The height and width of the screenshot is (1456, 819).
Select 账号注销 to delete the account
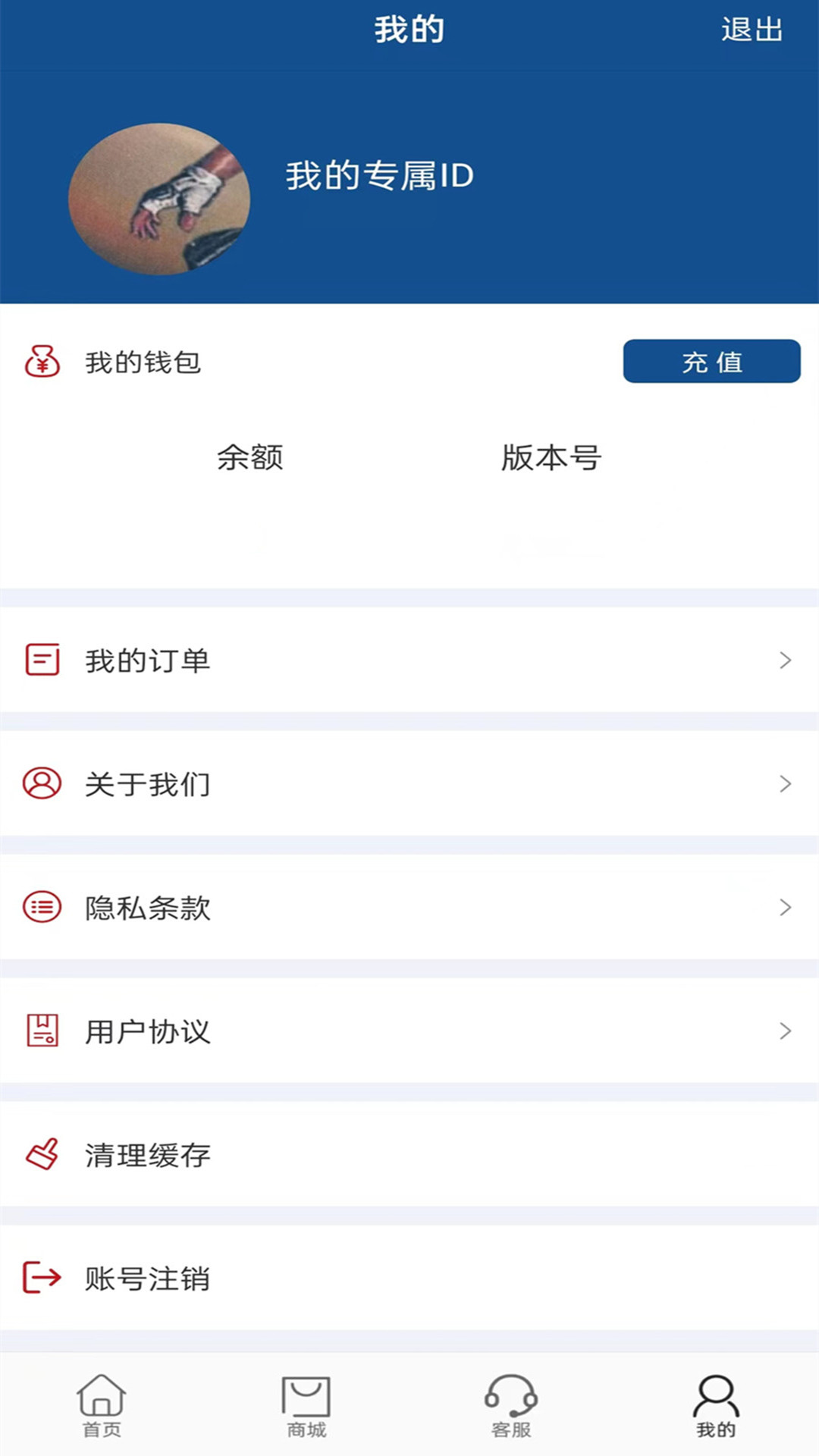[x=409, y=1278]
